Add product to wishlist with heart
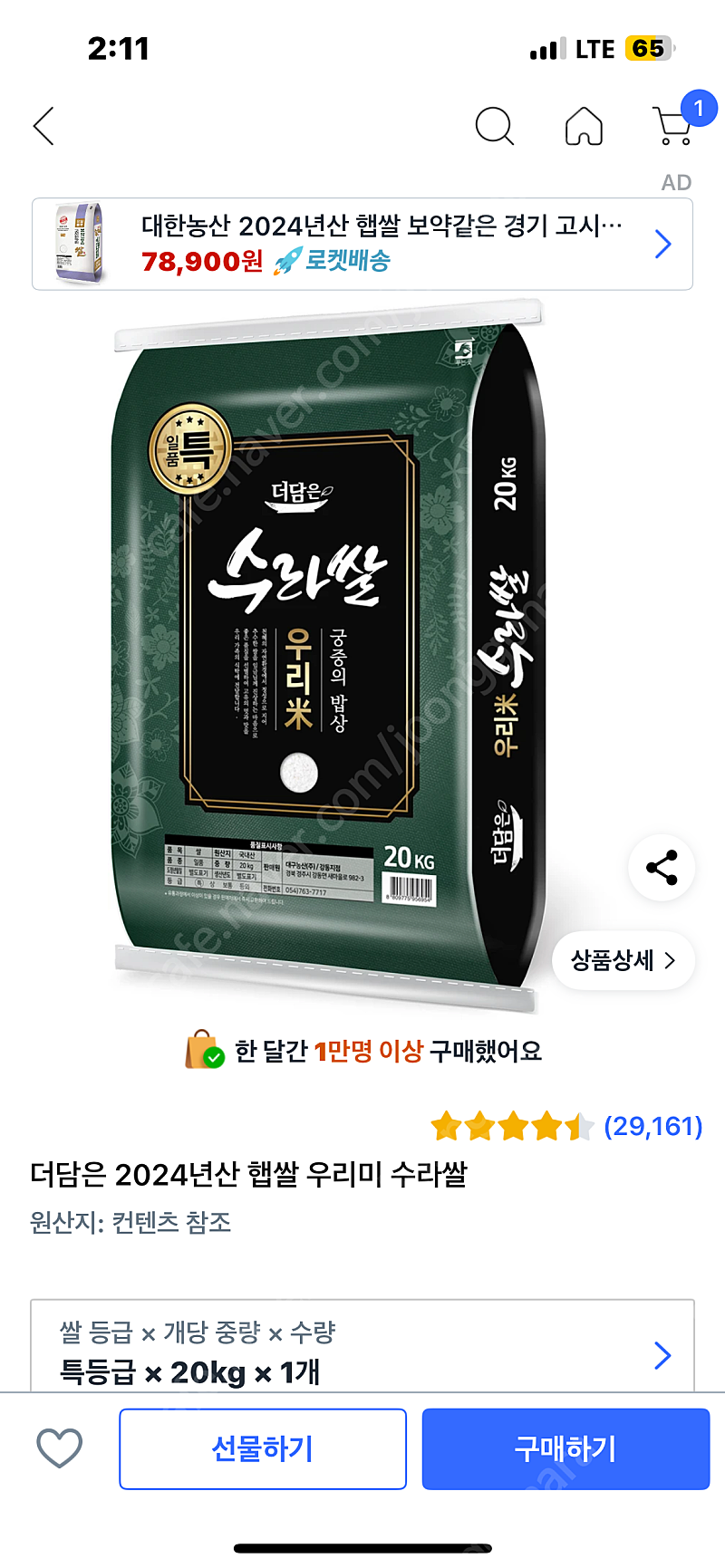 point(60,1448)
